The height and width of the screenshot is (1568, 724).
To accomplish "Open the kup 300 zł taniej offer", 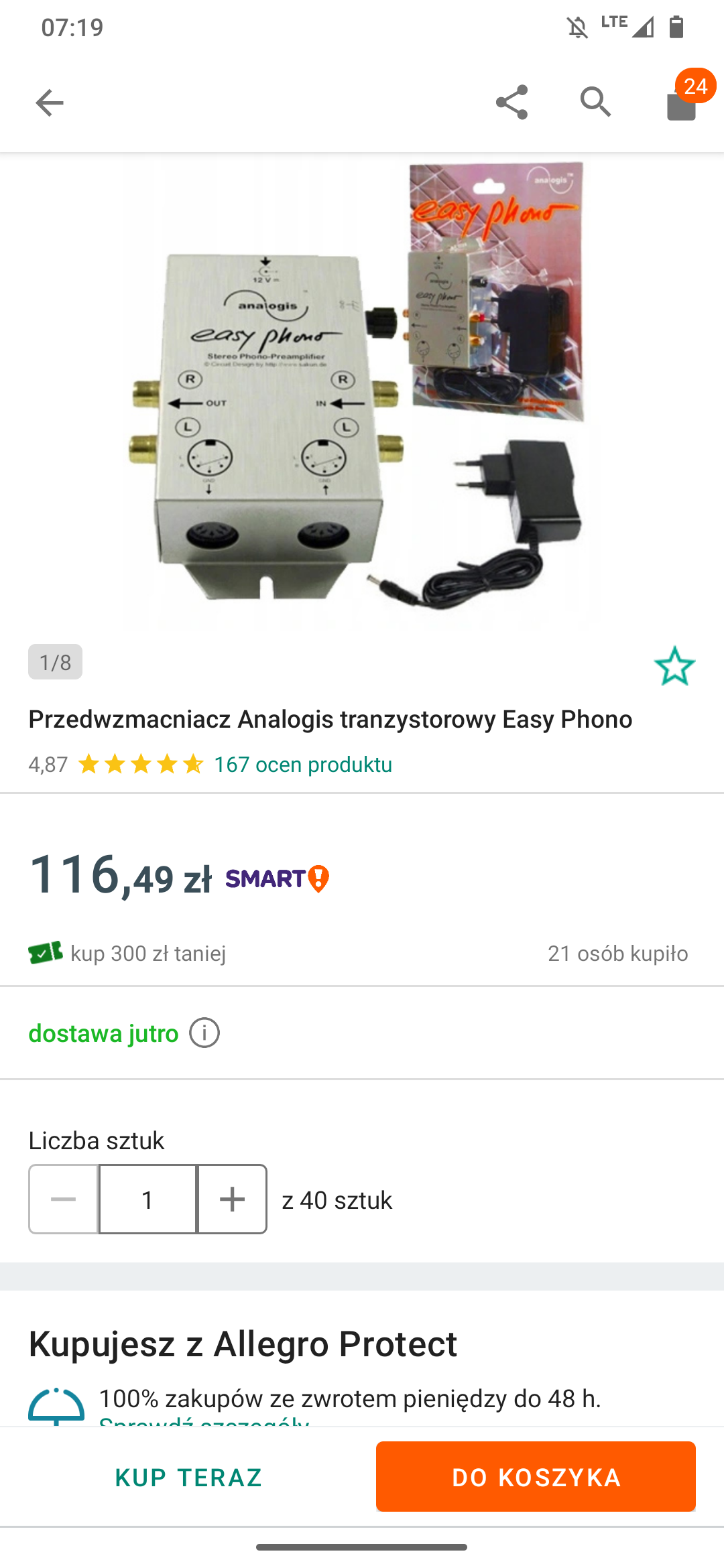I will click(127, 953).
